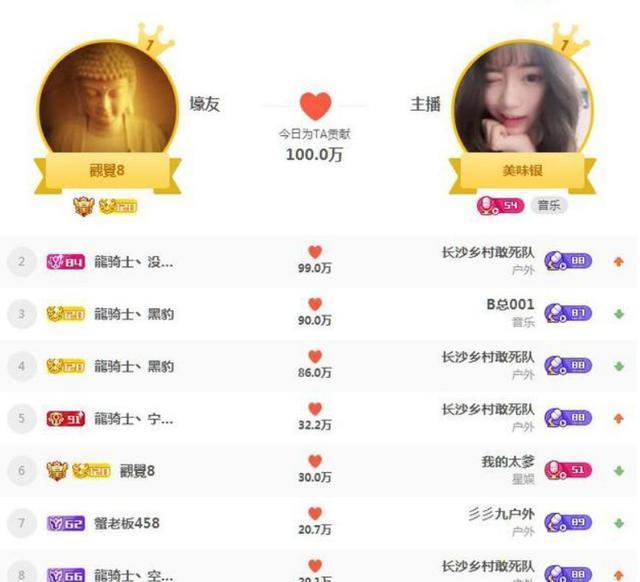The height and width of the screenshot is (582, 640).
Task: Select the rank 4 row with 86.0万
Action: point(314,365)
